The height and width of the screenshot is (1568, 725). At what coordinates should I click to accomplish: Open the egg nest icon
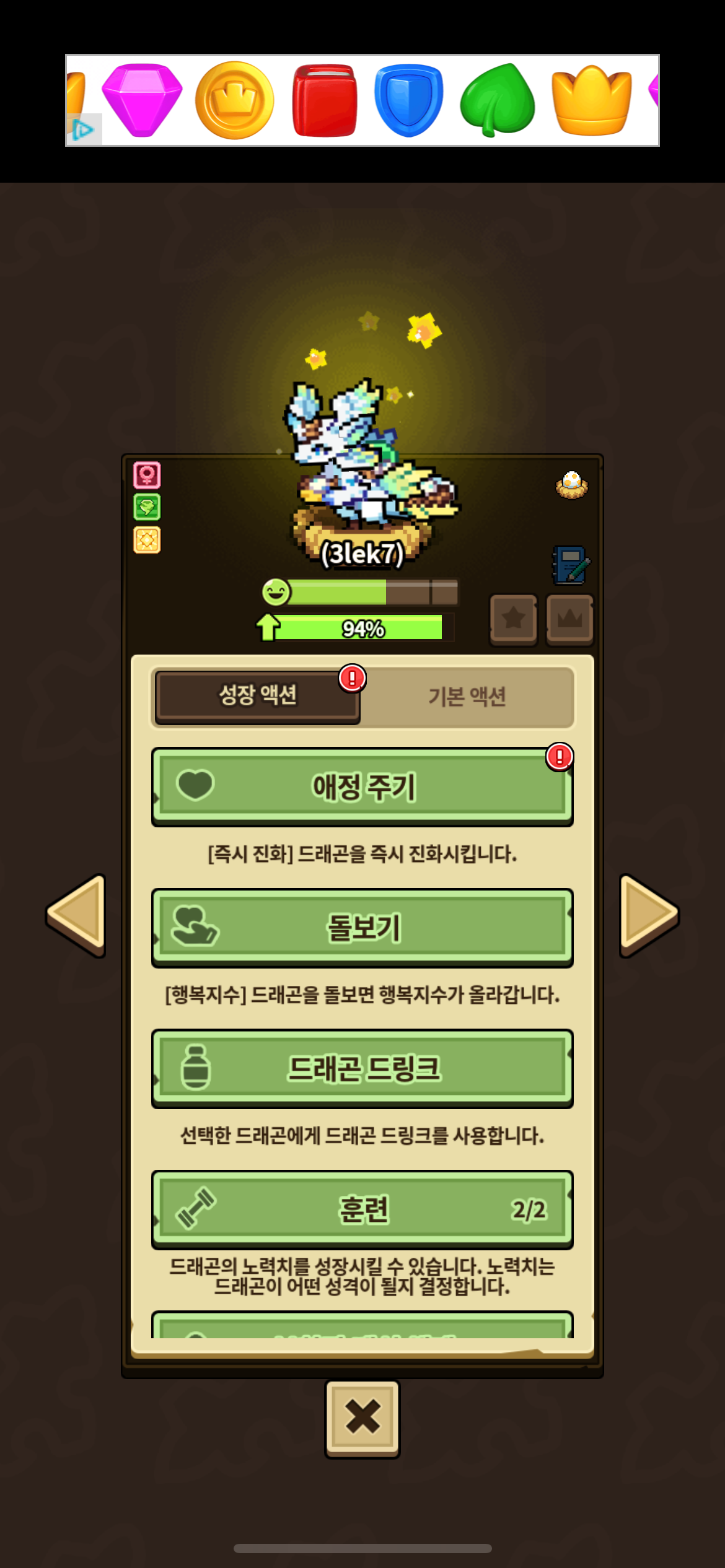571,485
